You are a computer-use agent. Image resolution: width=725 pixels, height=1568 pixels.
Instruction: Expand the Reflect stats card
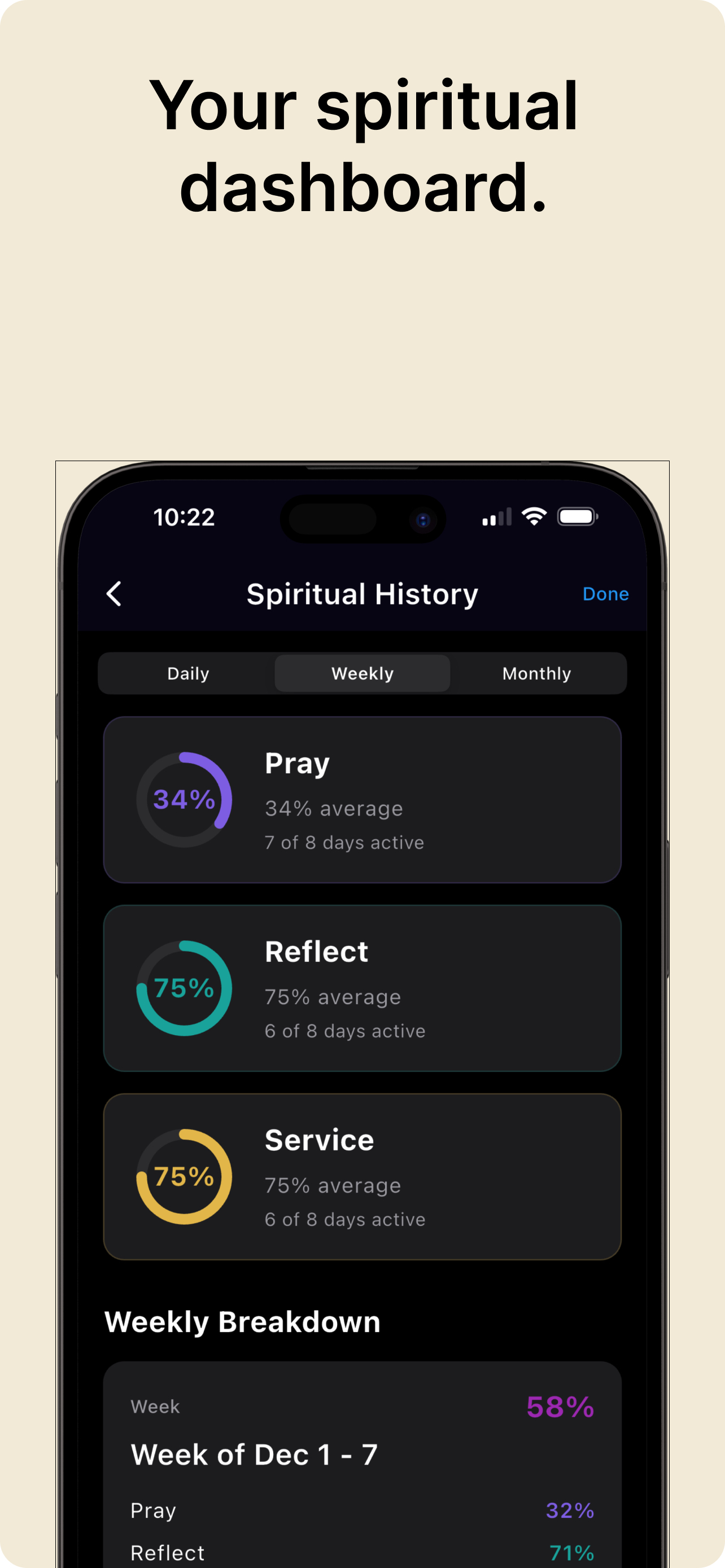[x=362, y=988]
